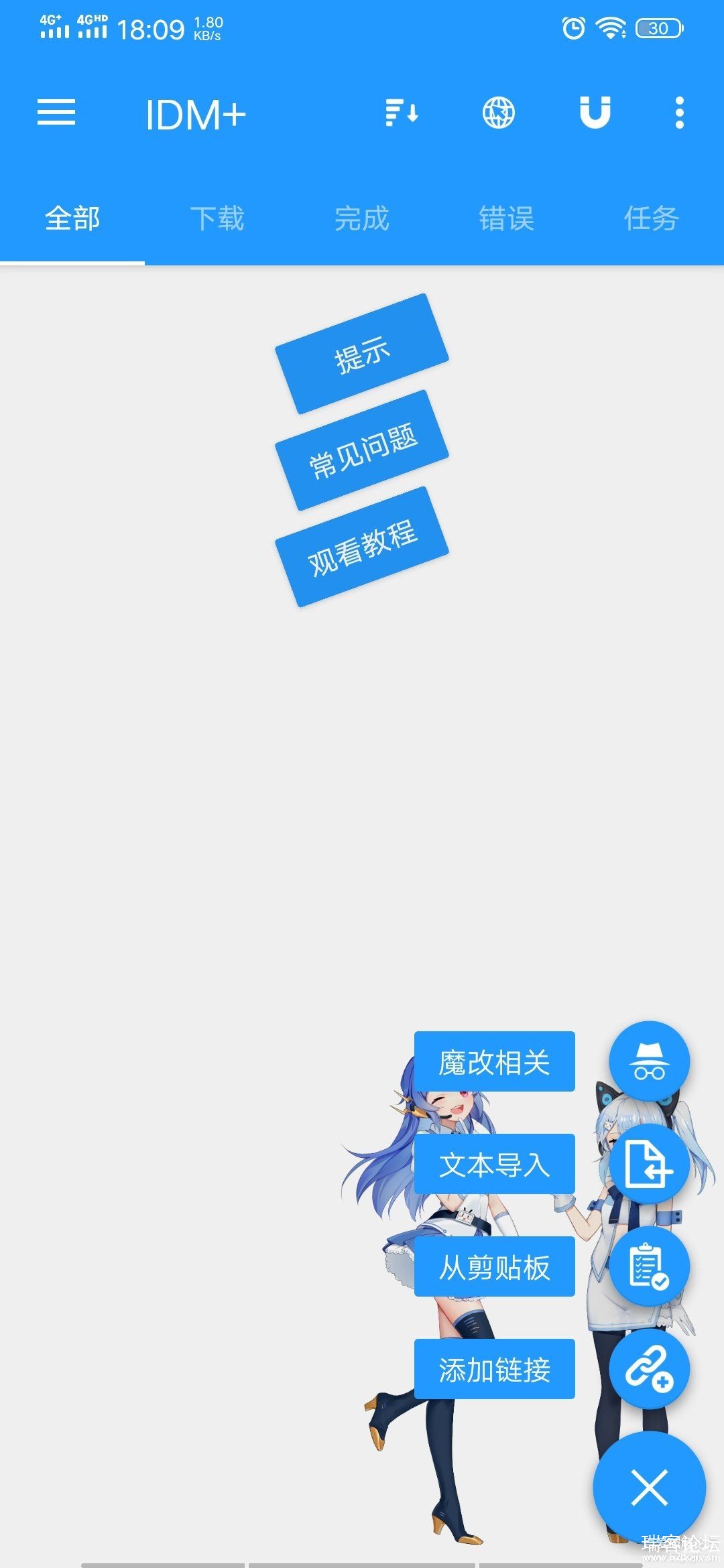Screen dimensions: 724x1568
Task: Open 常见问题 FAQ button
Action: pos(362,450)
